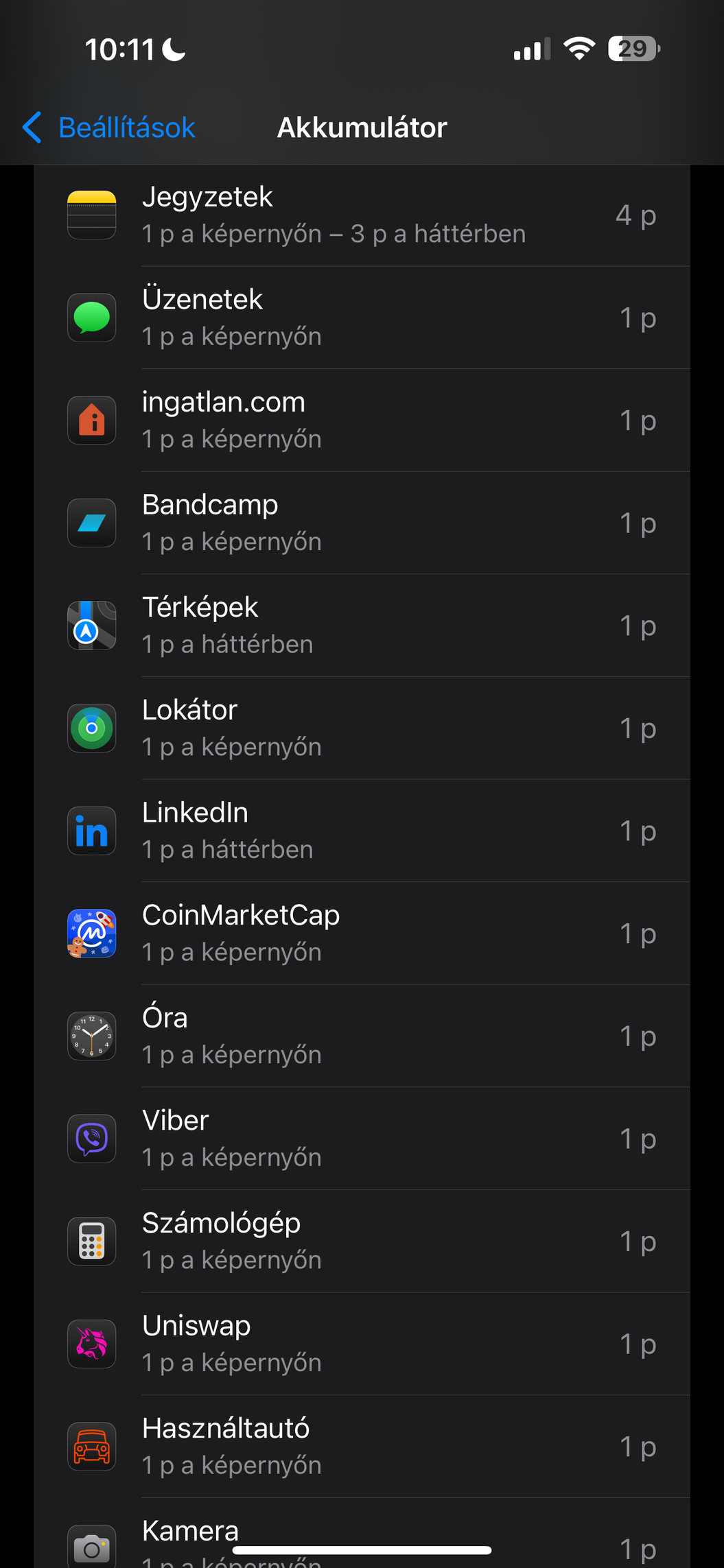Screen dimensions: 724x1568
Task: Tap the LinkedIn usage row
Action: (x=362, y=831)
